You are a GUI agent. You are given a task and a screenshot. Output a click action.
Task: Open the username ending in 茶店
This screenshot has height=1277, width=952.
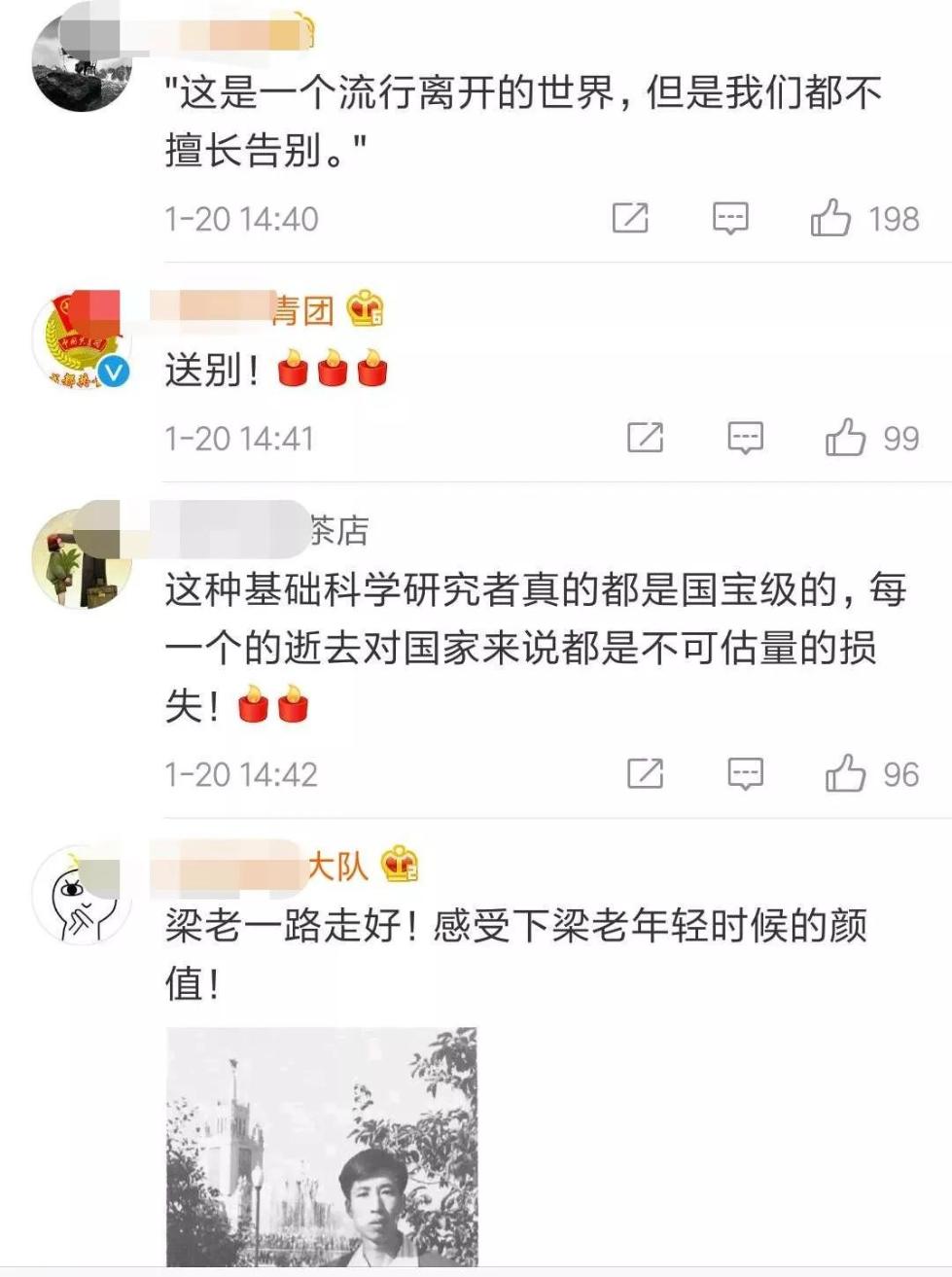coord(263,530)
